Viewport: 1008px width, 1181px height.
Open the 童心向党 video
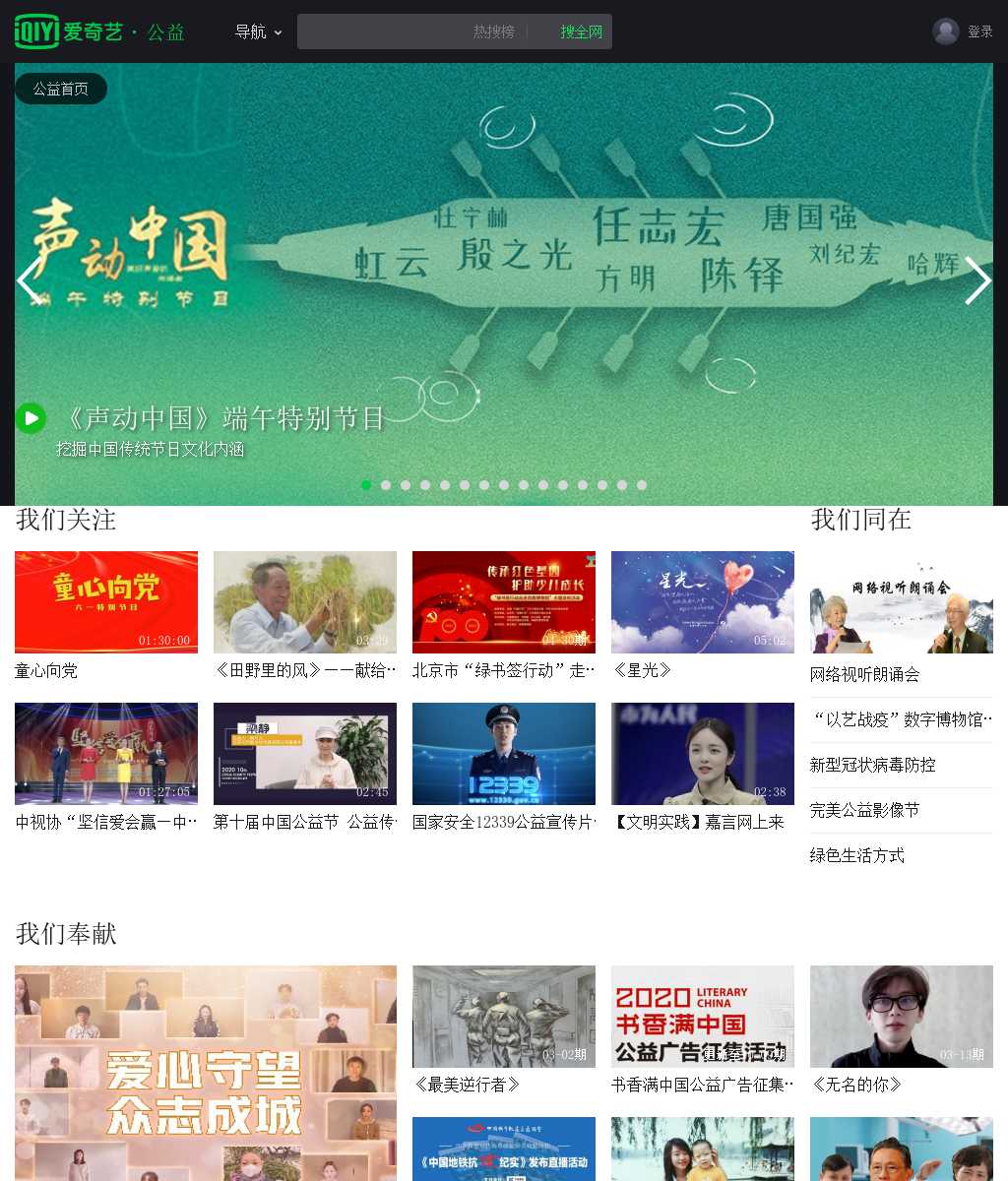point(106,602)
